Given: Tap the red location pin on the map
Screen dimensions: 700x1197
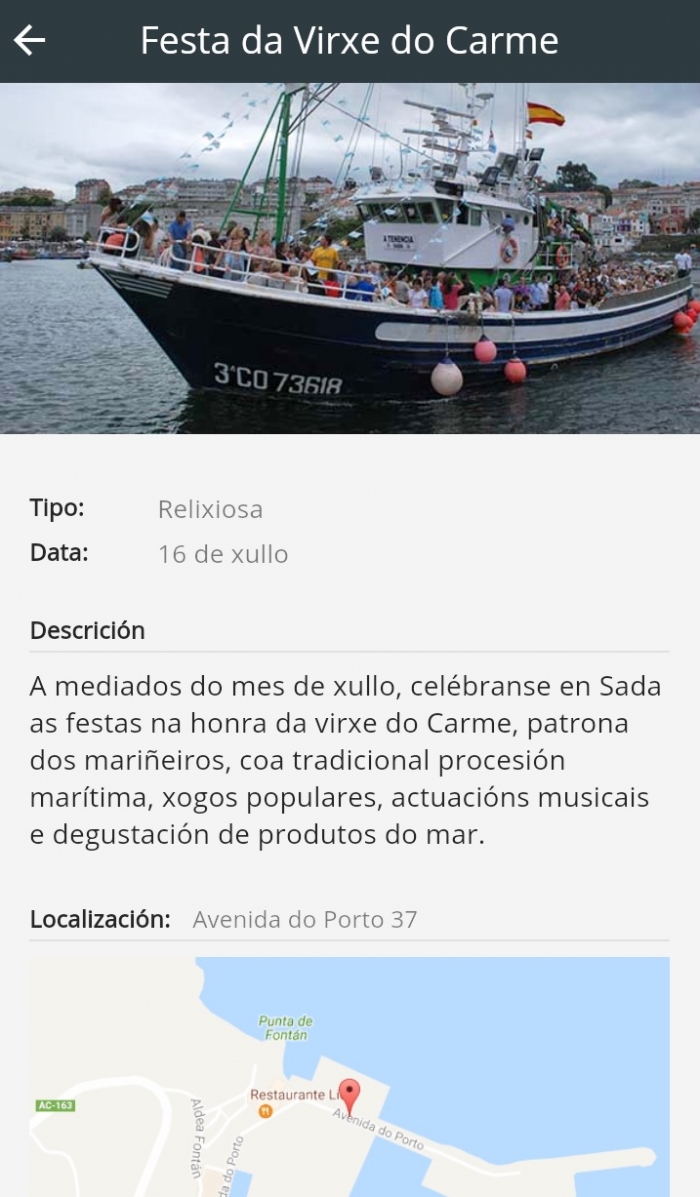Looking at the screenshot, I should (349, 1097).
